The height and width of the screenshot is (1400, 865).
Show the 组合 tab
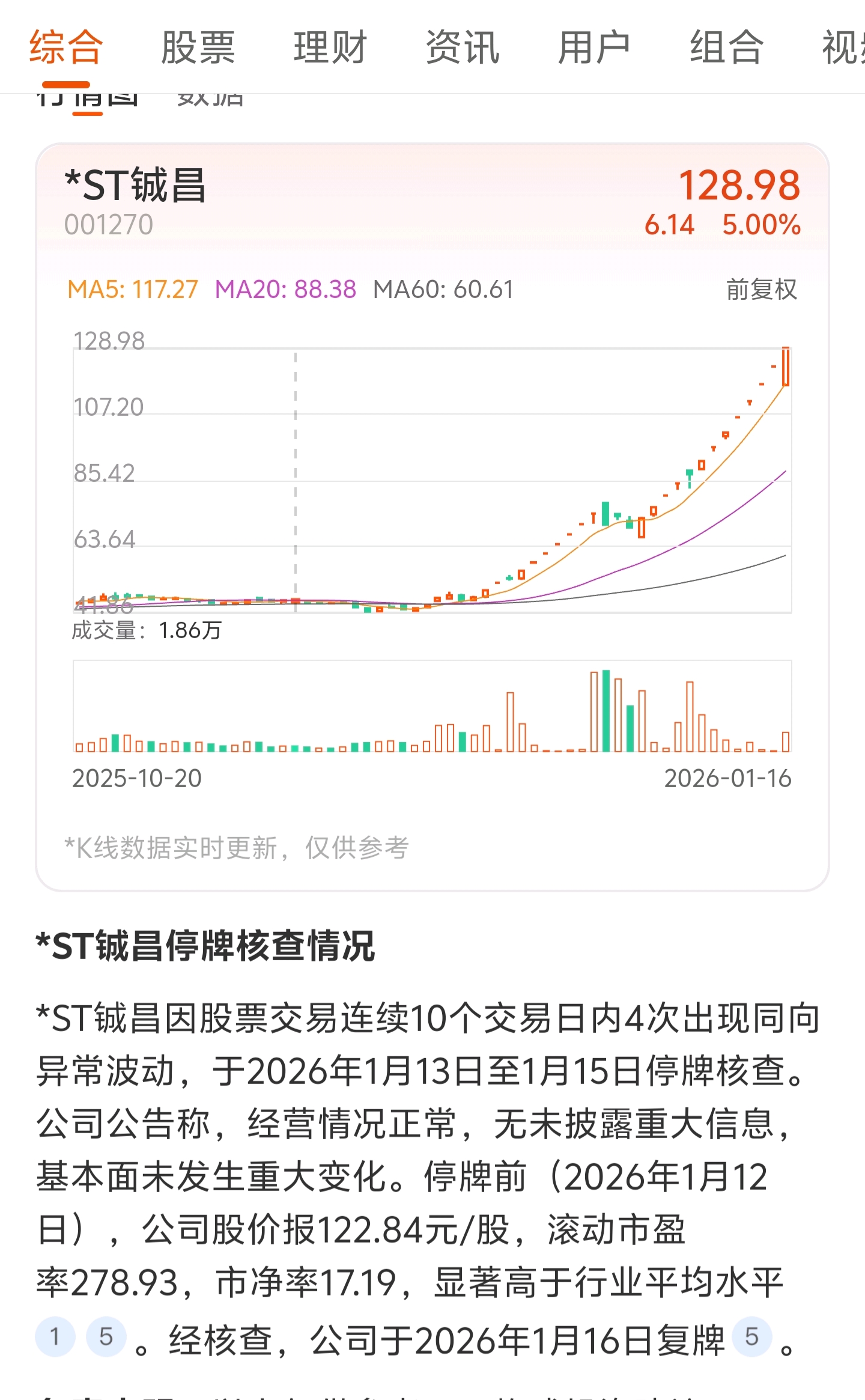(726, 47)
